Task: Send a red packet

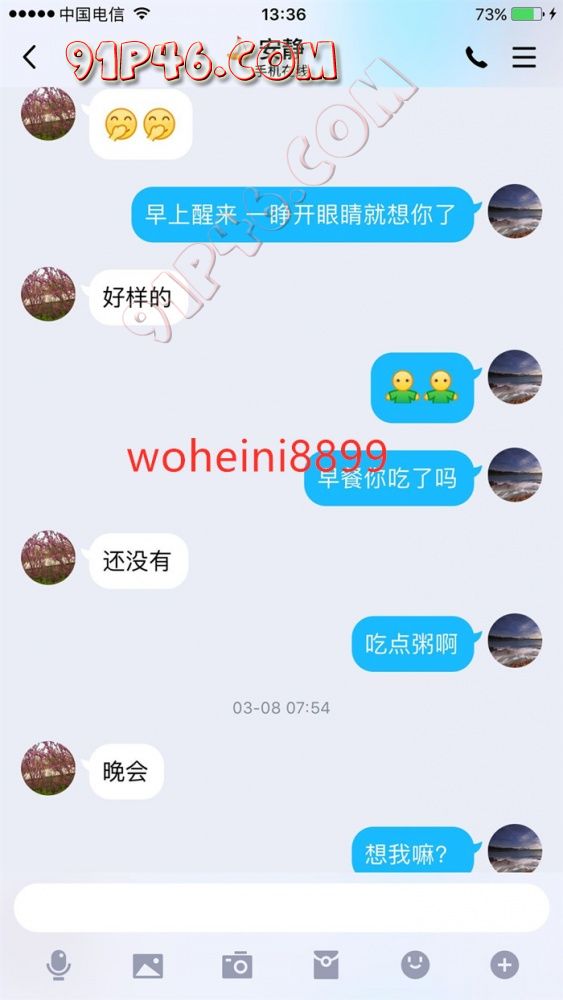Action: [x=326, y=965]
